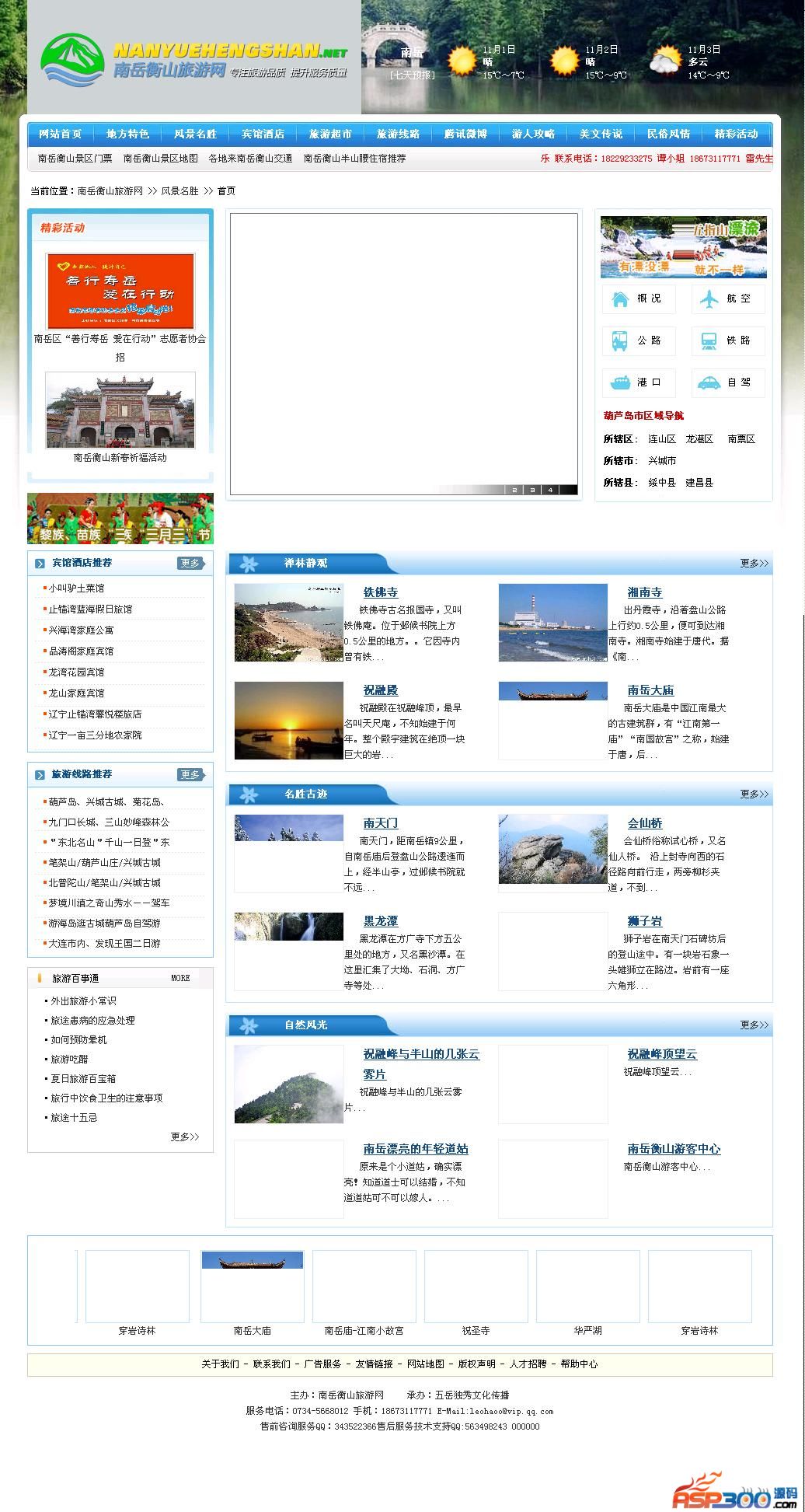805x1512 pixels.
Task: Read the 外出旅游小常识 tip
Action: 83,1001
